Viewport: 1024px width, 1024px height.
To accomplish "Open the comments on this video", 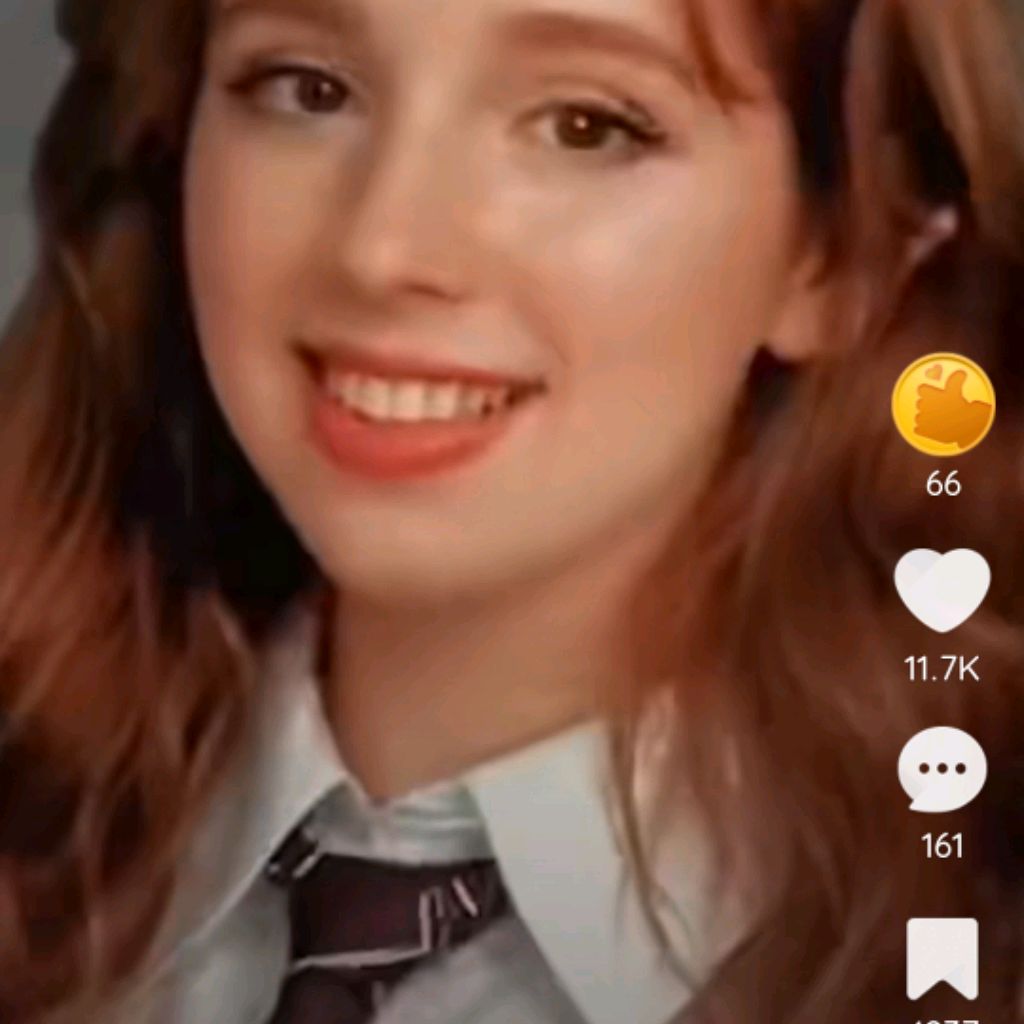I will [942, 770].
